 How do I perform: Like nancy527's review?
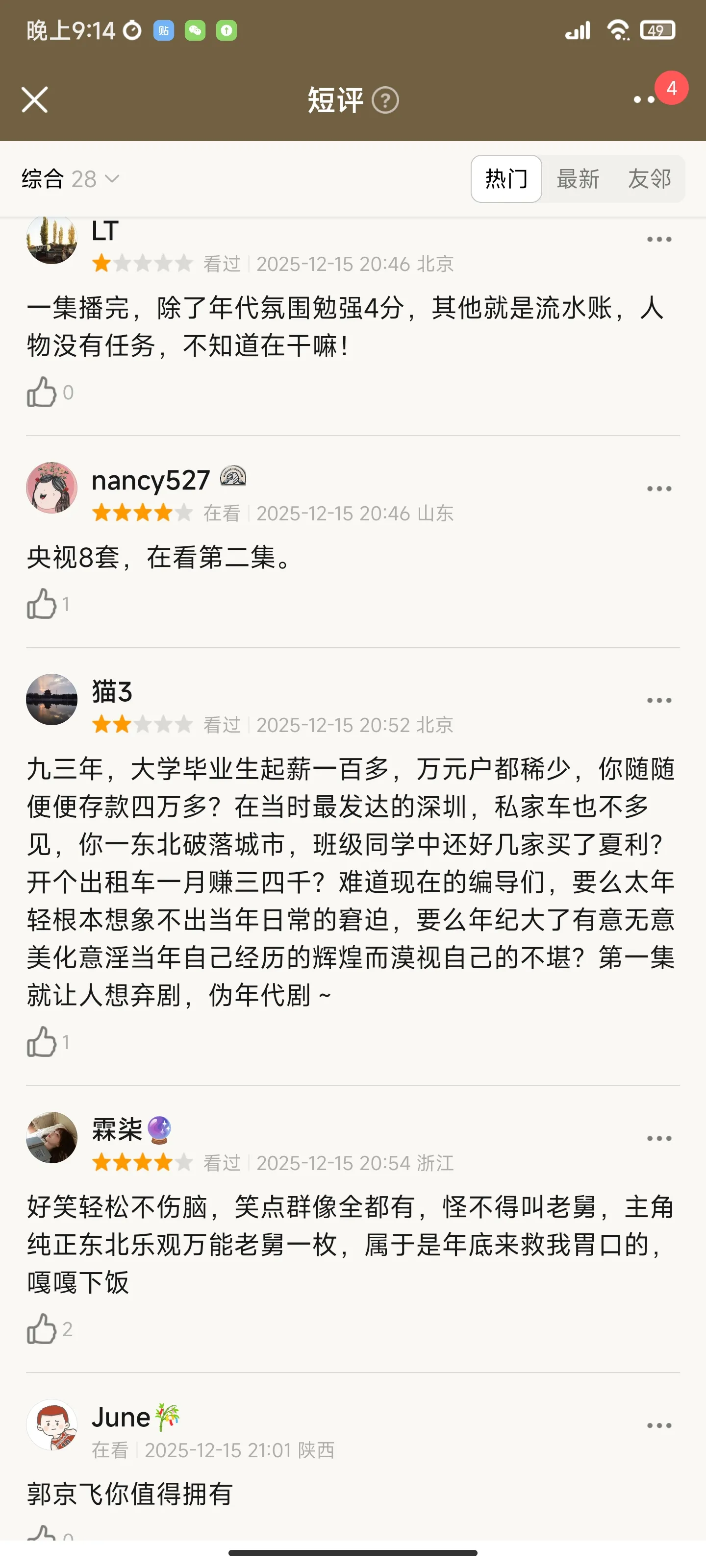point(42,604)
